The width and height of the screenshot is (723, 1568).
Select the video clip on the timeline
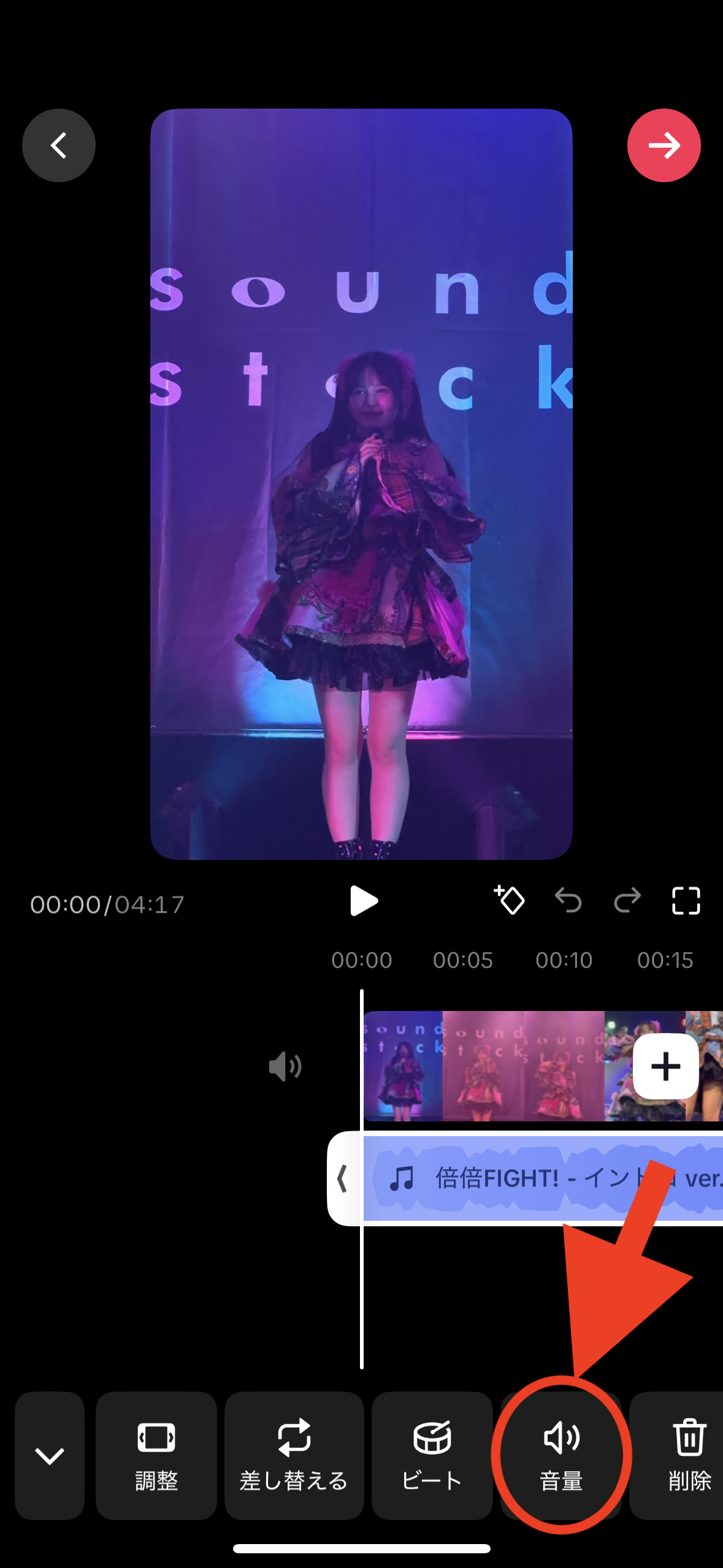click(x=491, y=1066)
